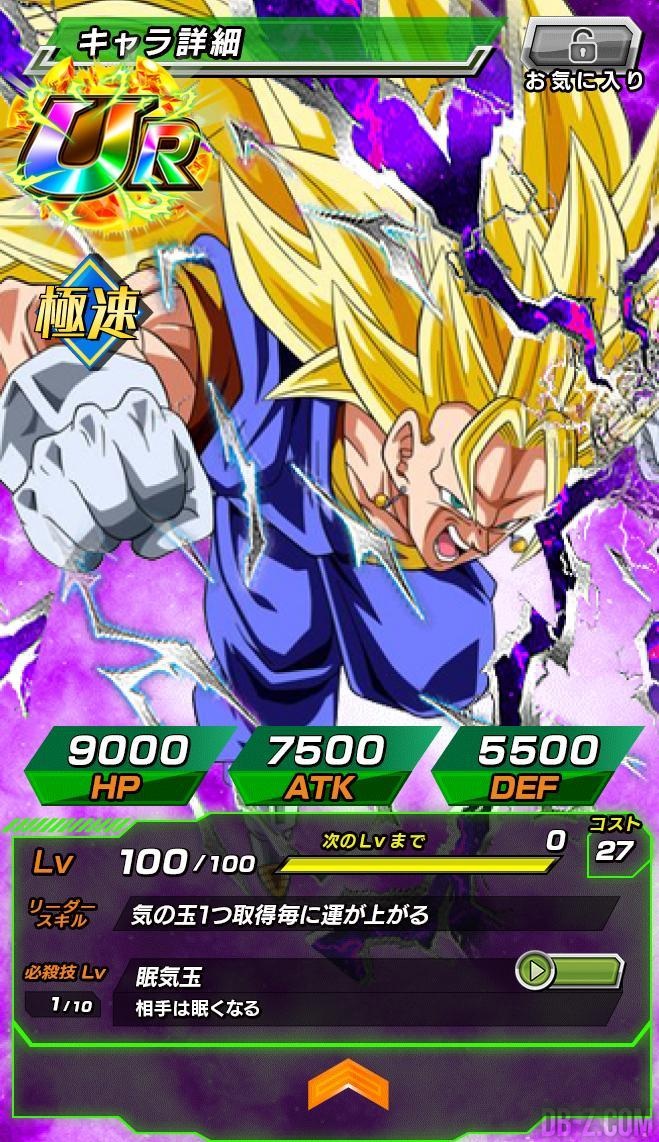Expand details with the orange up arrow
The height and width of the screenshot is (1142, 659).
click(348, 1086)
